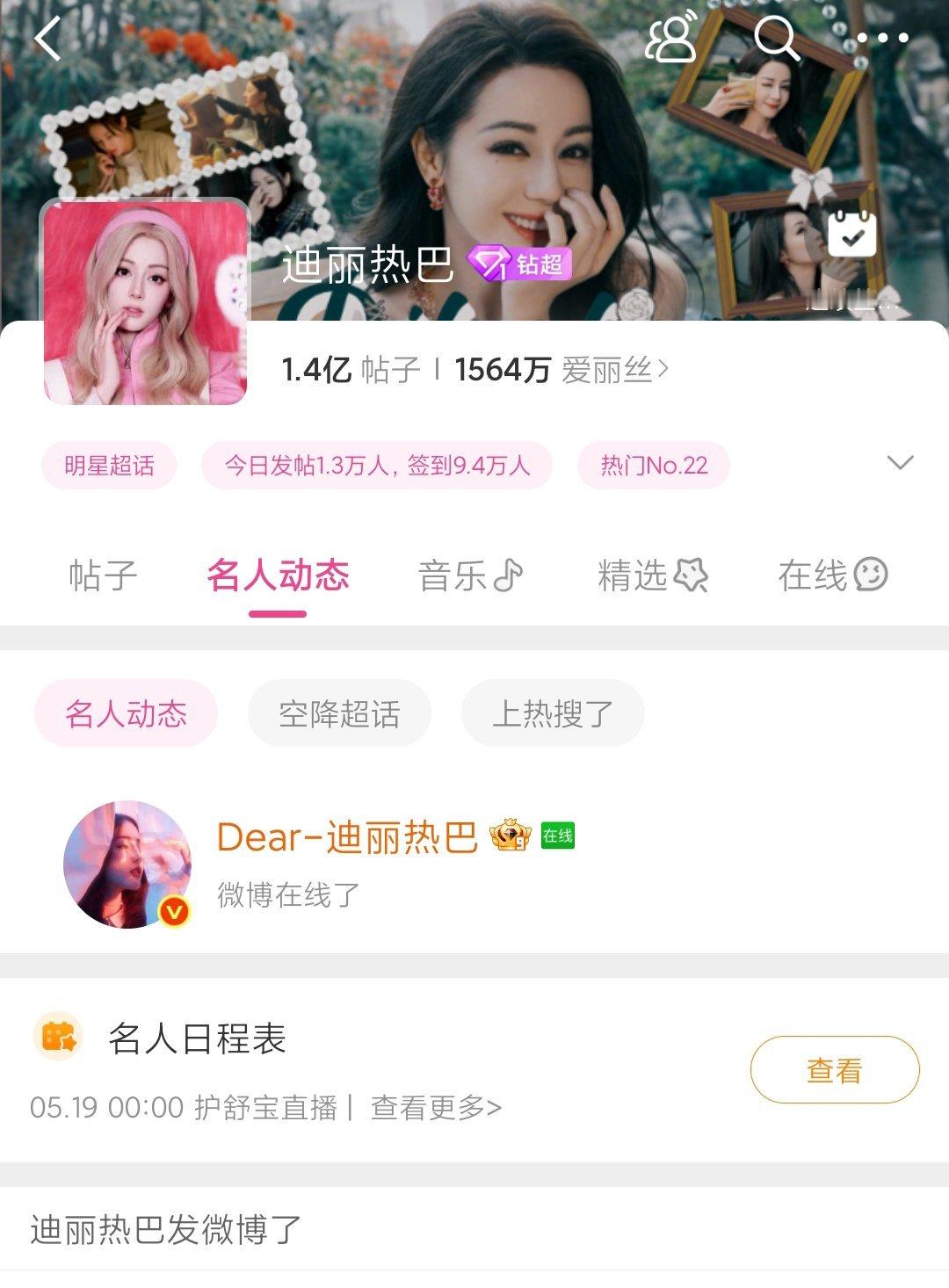This screenshot has height=1288, width=949.
Task: Open the three-dot overflow menu
Action: click(x=882, y=38)
